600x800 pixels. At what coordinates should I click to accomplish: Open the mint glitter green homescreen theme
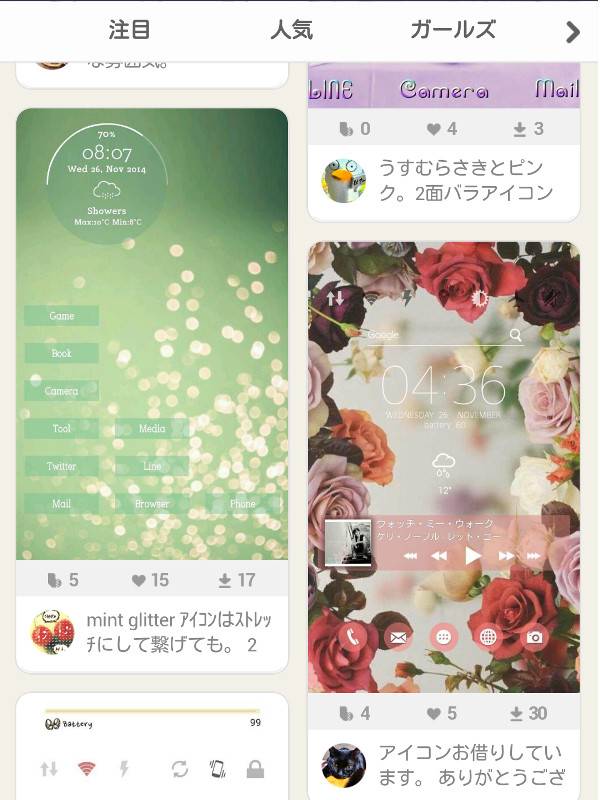tap(152, 334)
